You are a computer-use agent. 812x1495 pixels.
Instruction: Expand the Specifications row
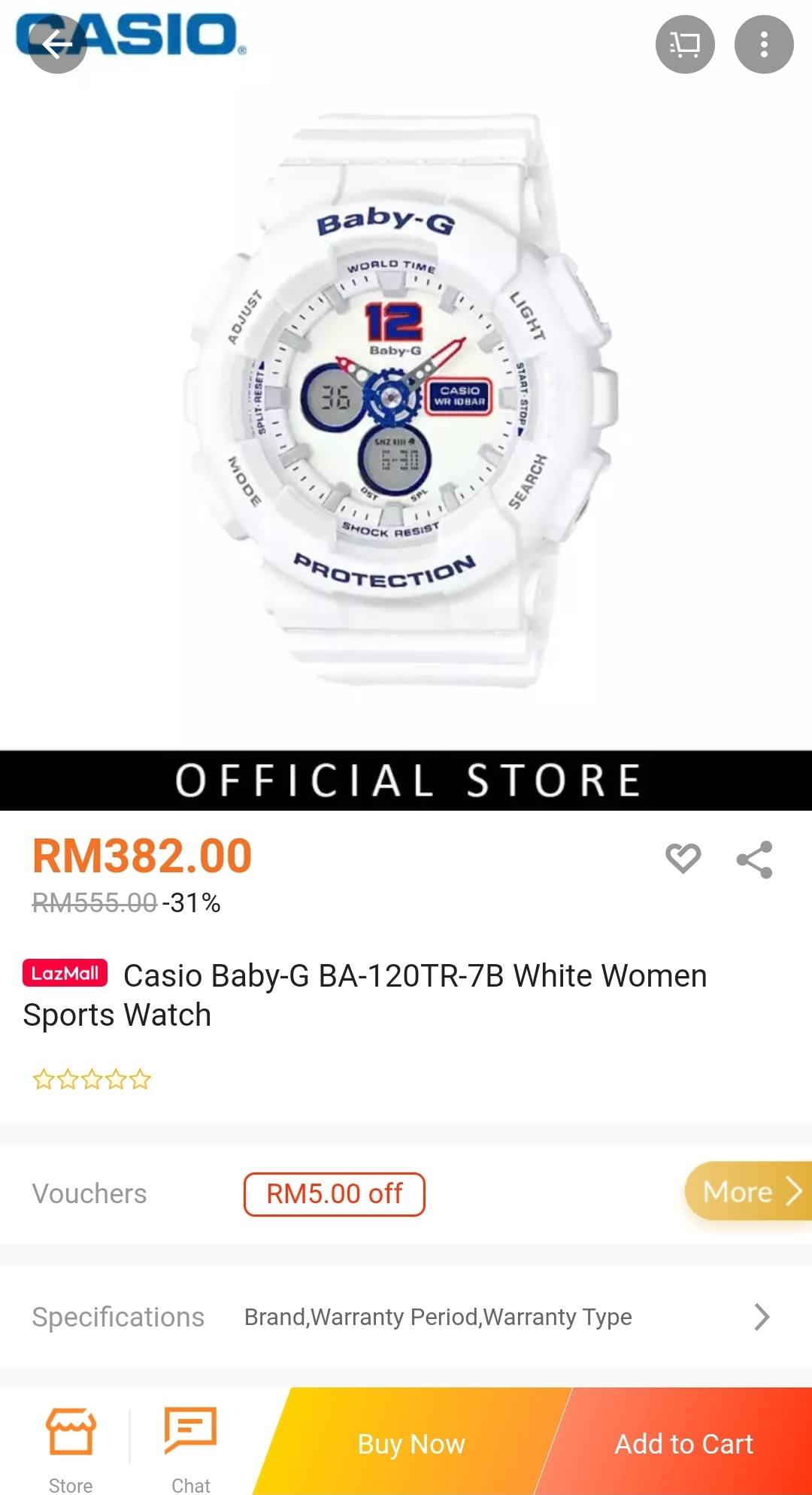coord(761,1317)
